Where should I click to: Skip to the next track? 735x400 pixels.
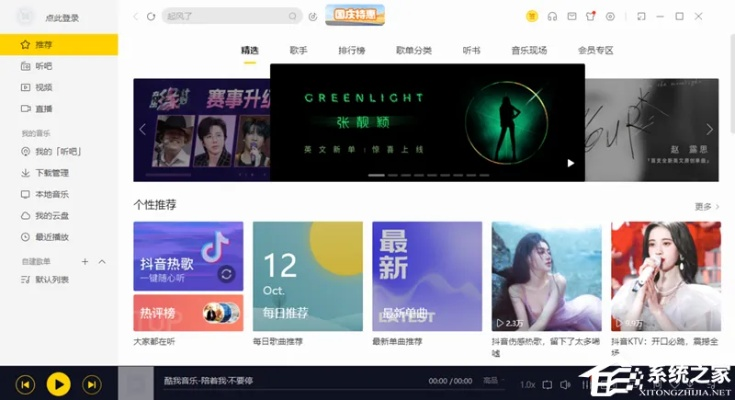(91, 383)
